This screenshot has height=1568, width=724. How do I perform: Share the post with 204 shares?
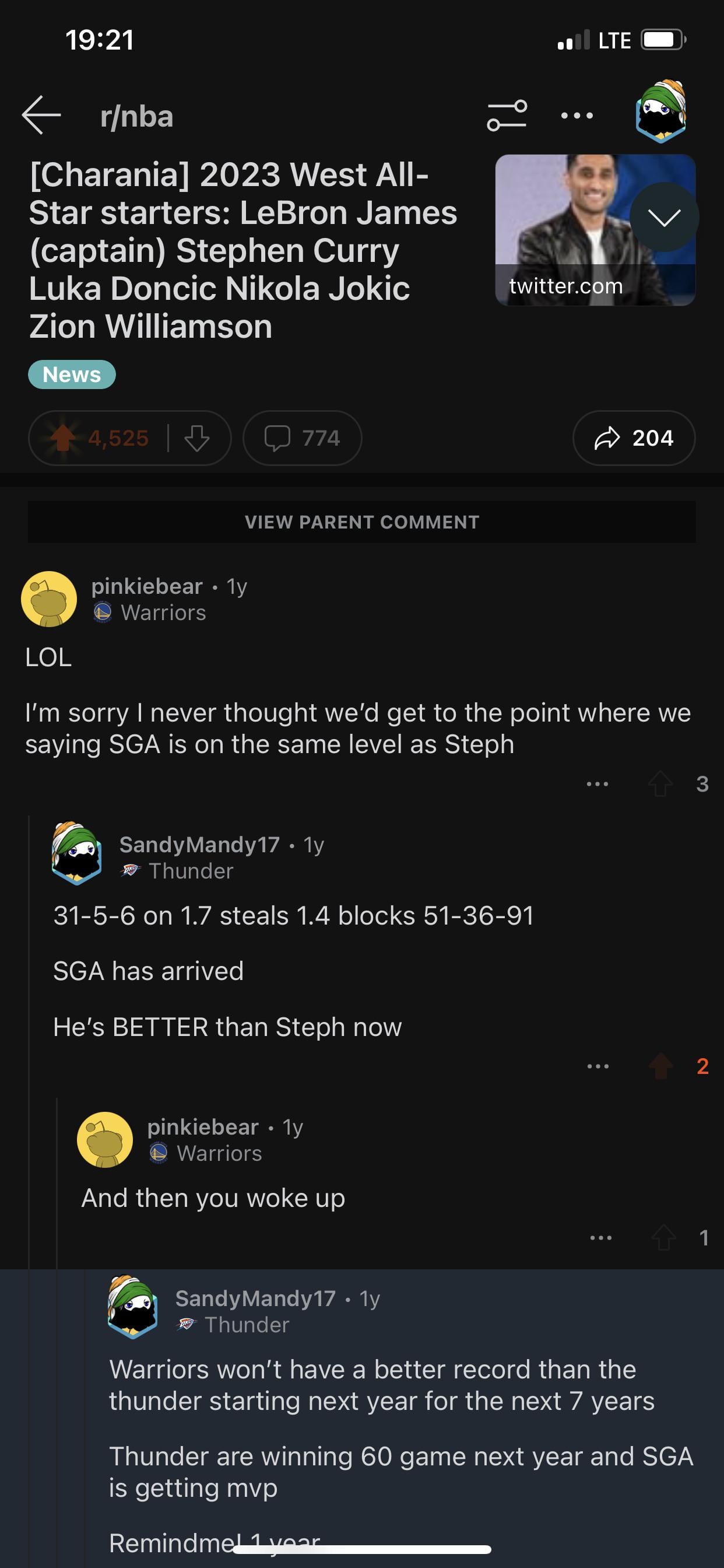coord(633,437)
